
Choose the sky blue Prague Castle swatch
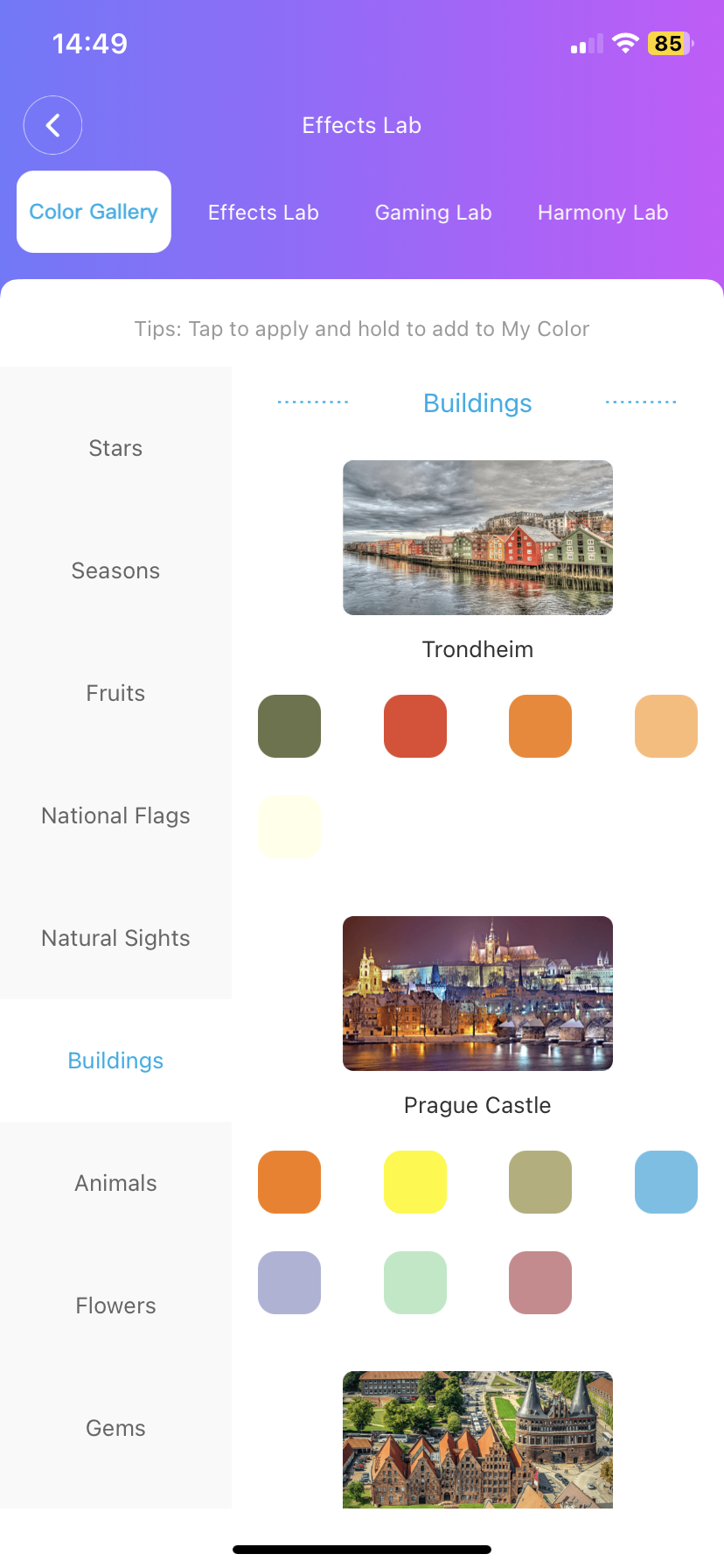(666, 1182)
